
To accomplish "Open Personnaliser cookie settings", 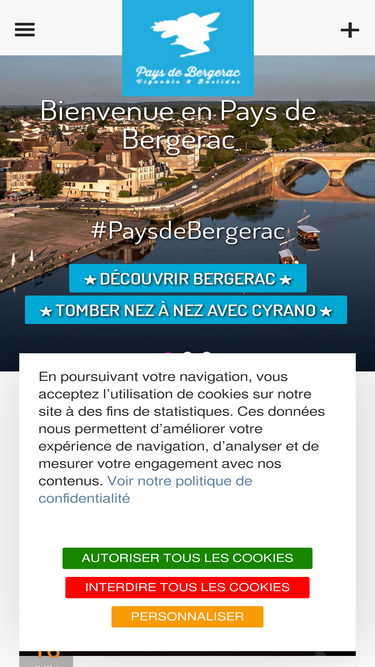I will [x=188, y=617].
